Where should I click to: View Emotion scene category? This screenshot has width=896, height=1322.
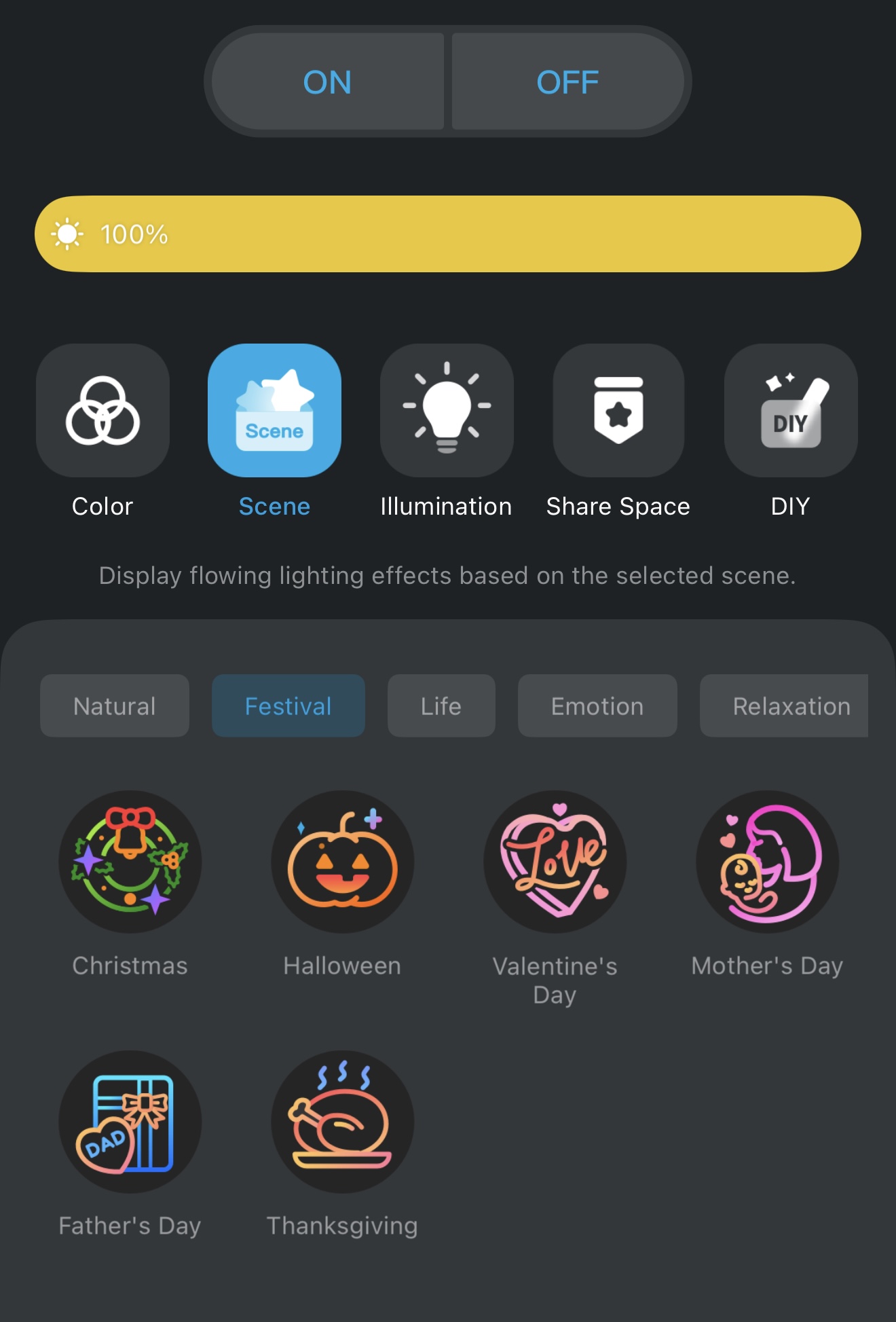tap(597, 706)
